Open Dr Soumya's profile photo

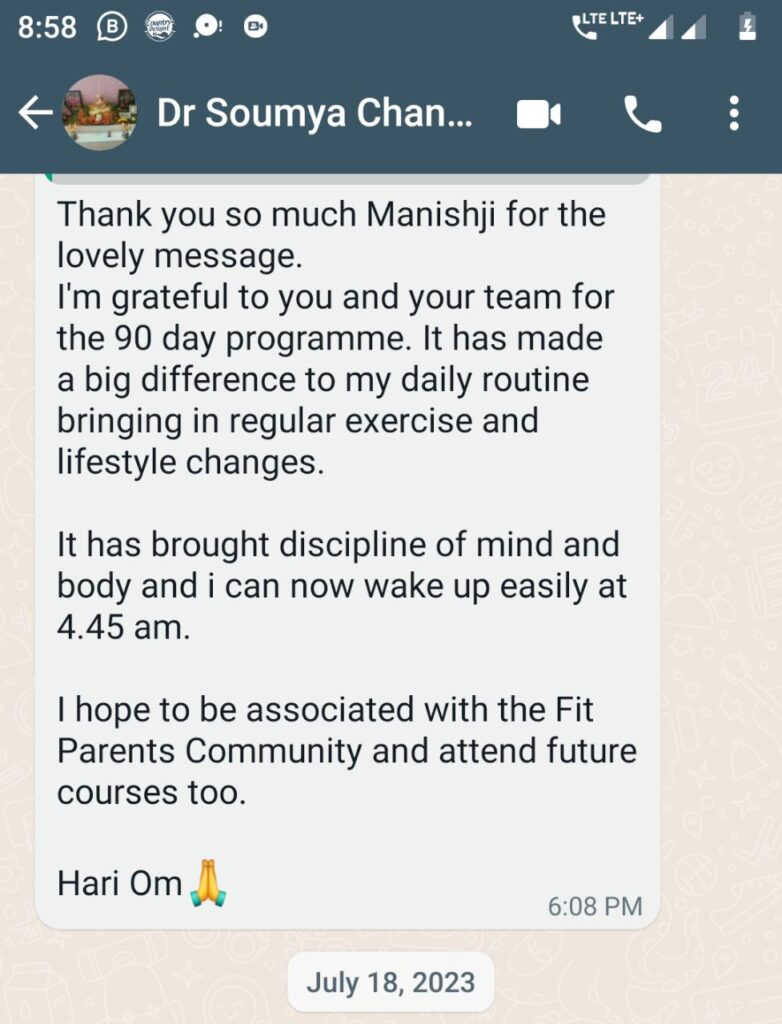[98, 113]
